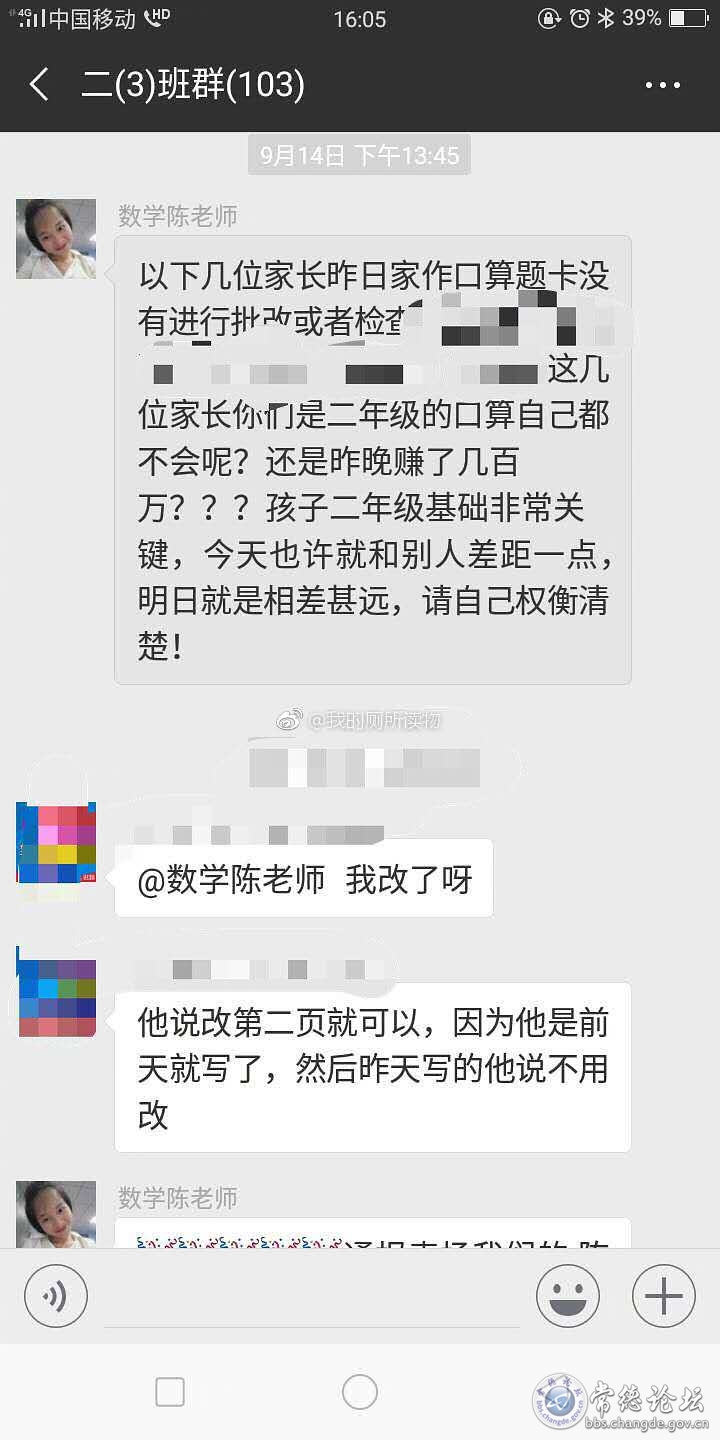Open recent apps with the square button
Image resolution: width=720 pixels, height=1440 pixels.
[x=170, y=1392]
